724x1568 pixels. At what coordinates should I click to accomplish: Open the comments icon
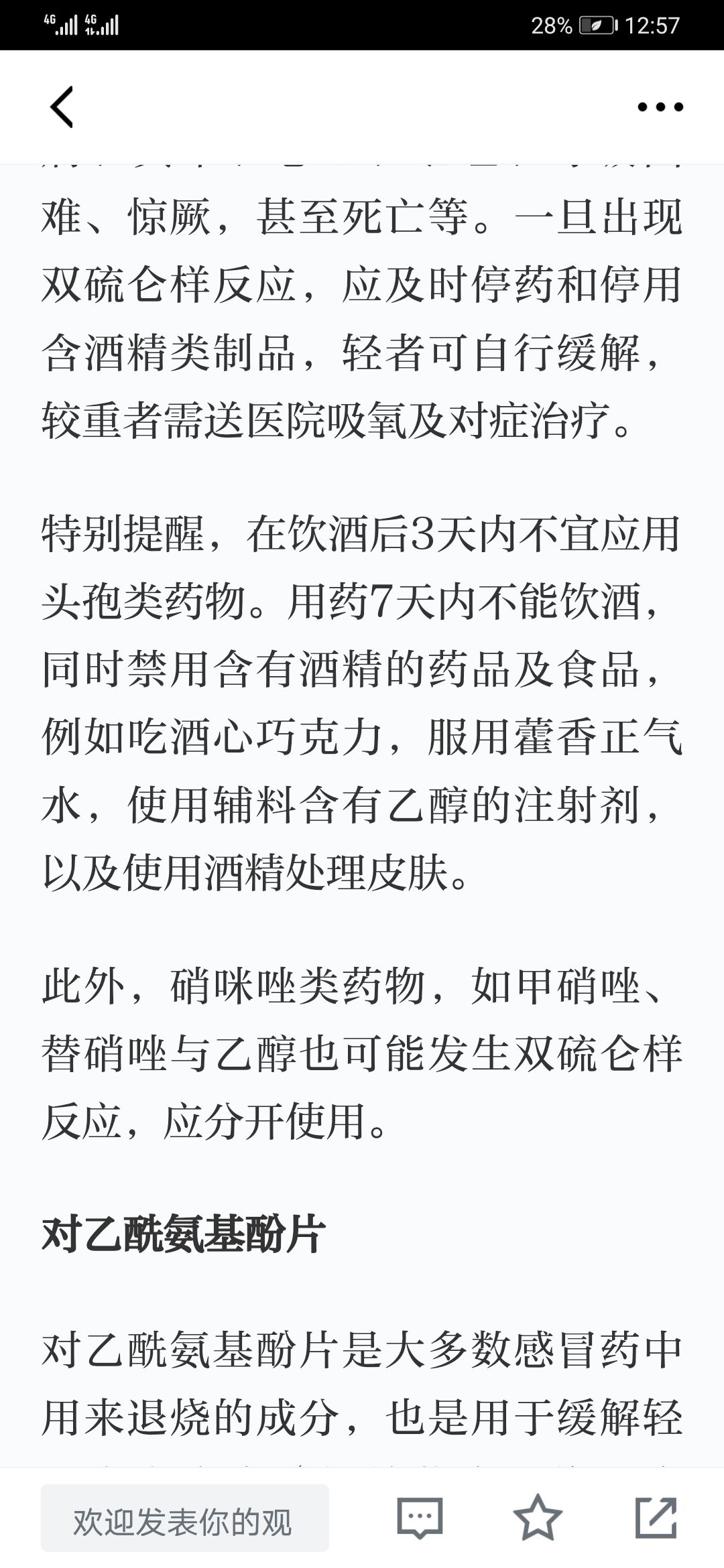point(420,1518)
